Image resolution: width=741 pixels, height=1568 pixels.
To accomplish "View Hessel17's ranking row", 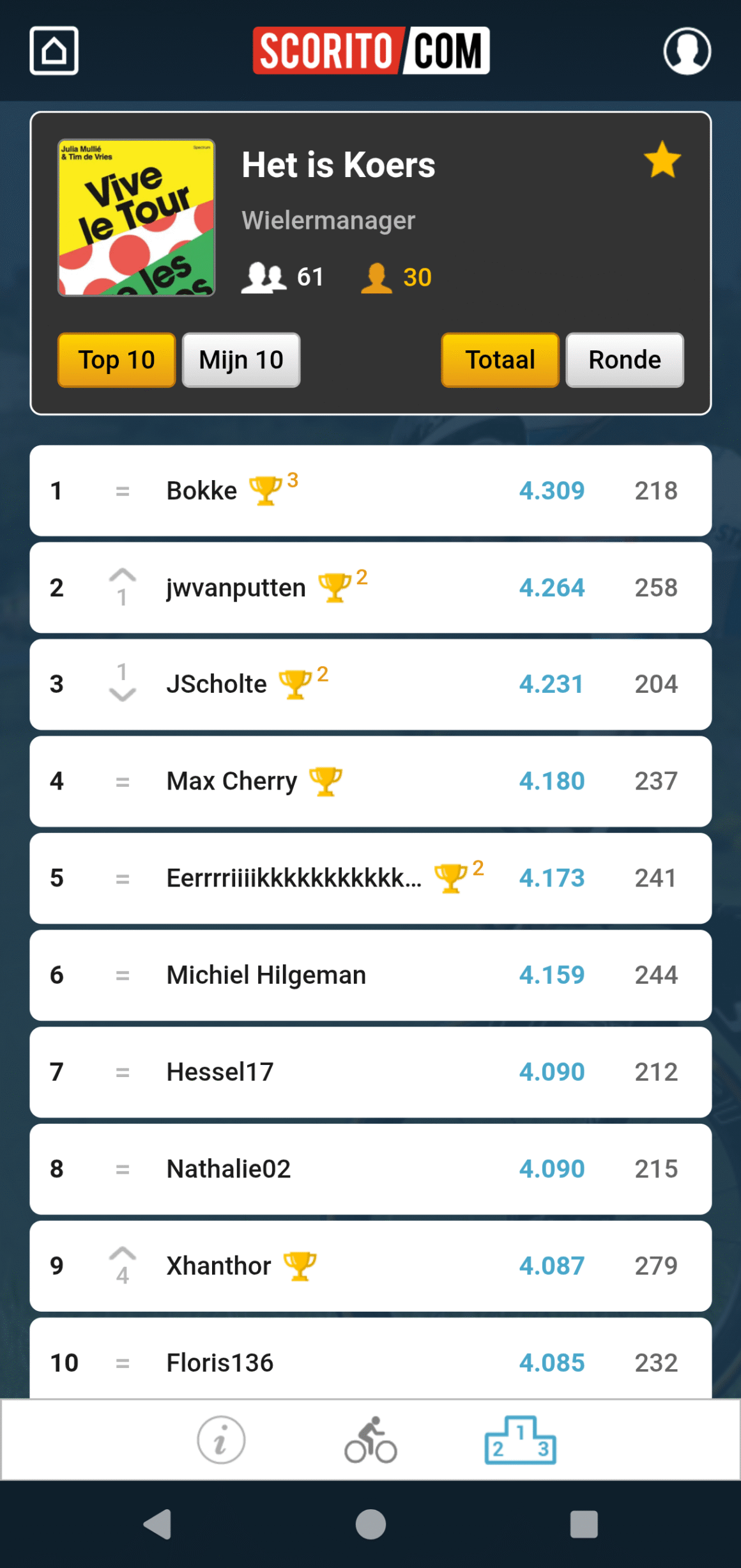I will [x=370, y=1072].
